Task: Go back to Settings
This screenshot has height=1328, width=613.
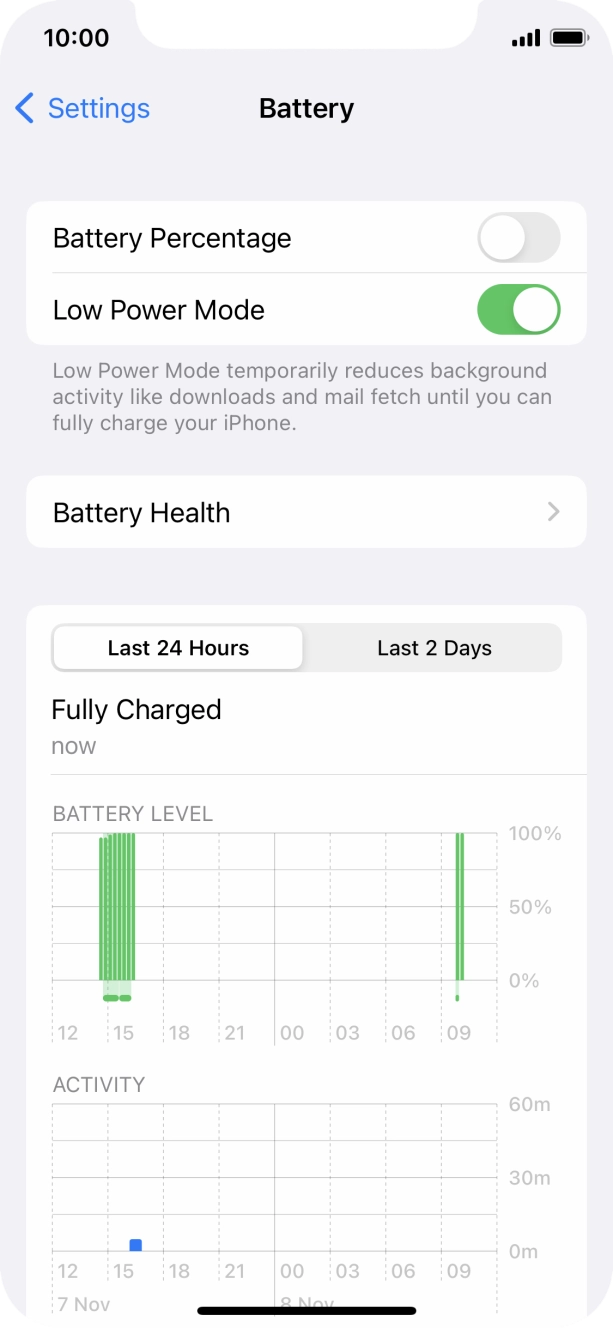Action: pyautogui.click(x=82, y=108)
